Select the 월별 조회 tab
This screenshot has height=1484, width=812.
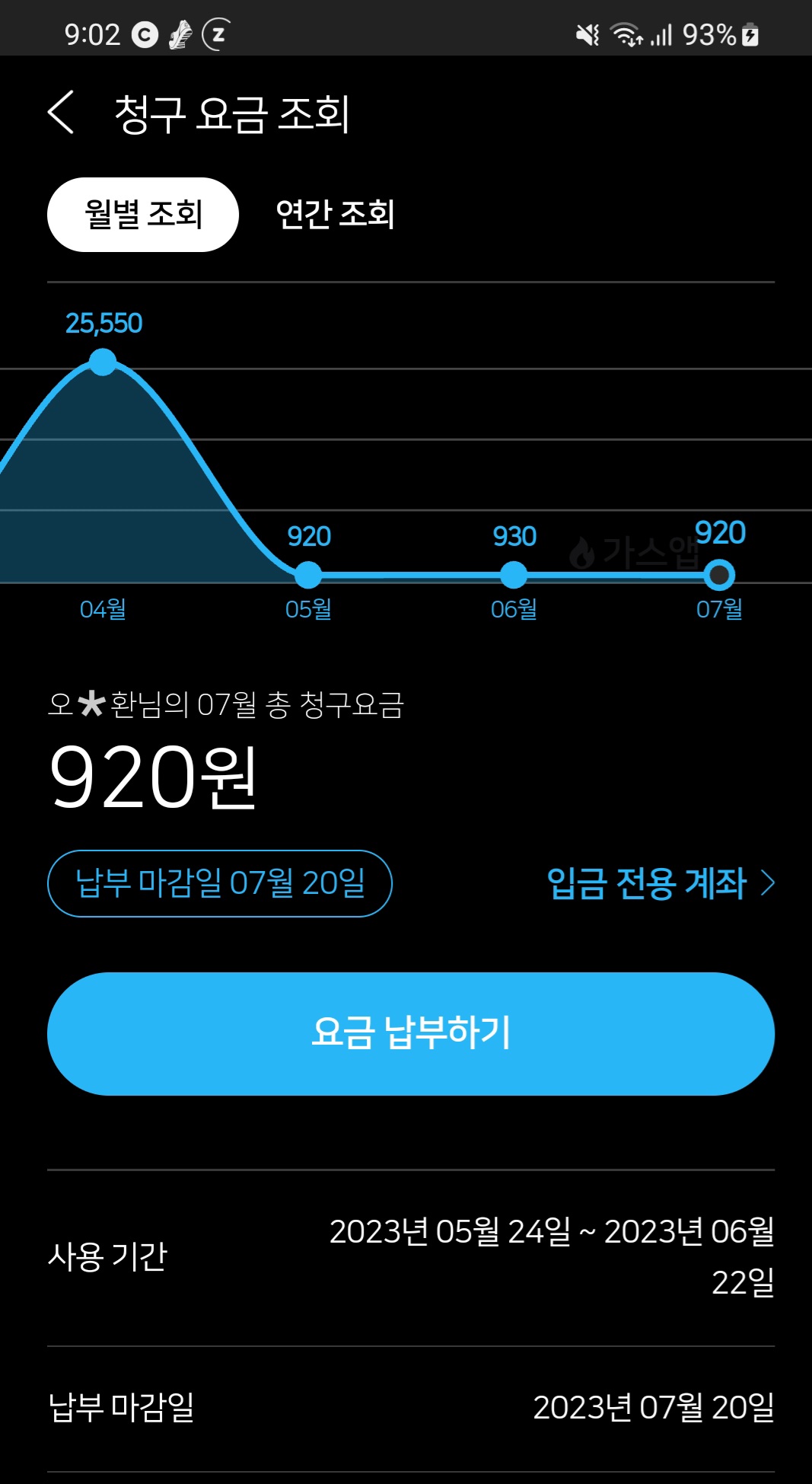tap(143, 215)
